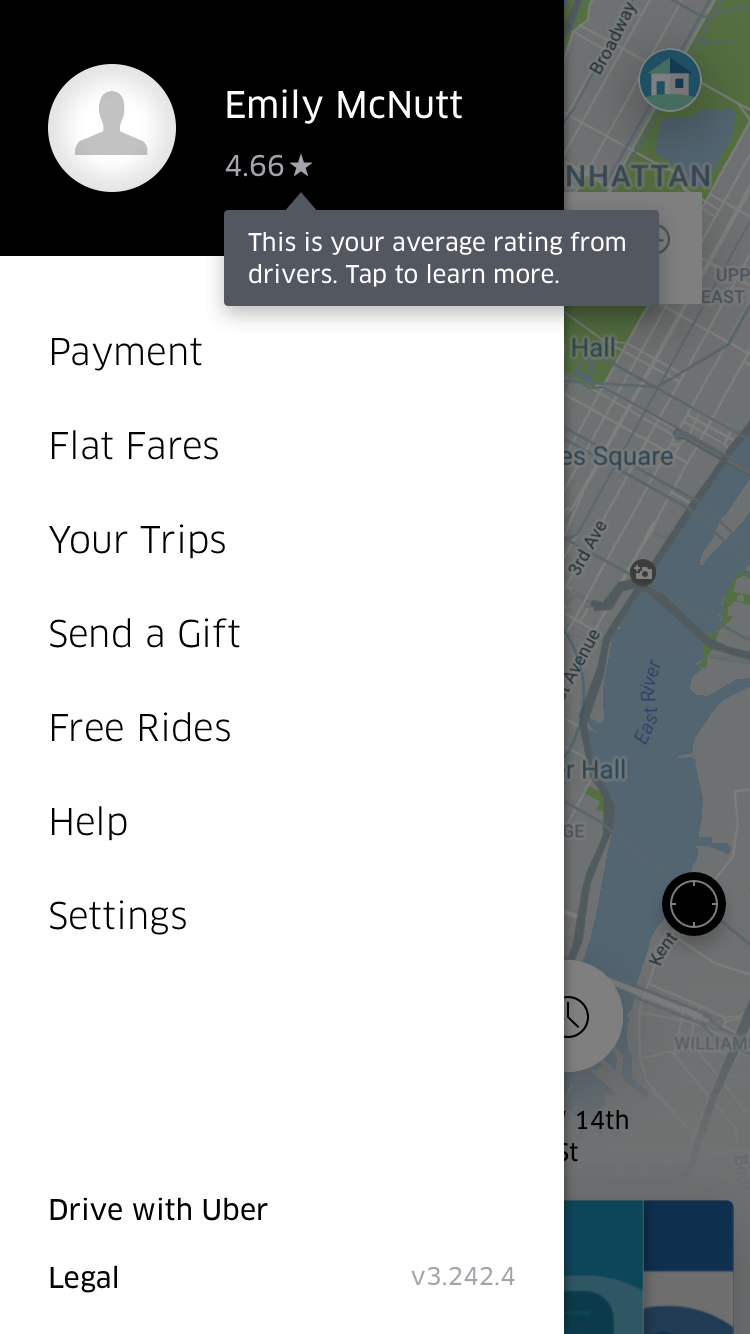The width and height of the screenshot is (750, 1334).
Task: Select Flat Fares from the menu
Action: click(134, 446)
